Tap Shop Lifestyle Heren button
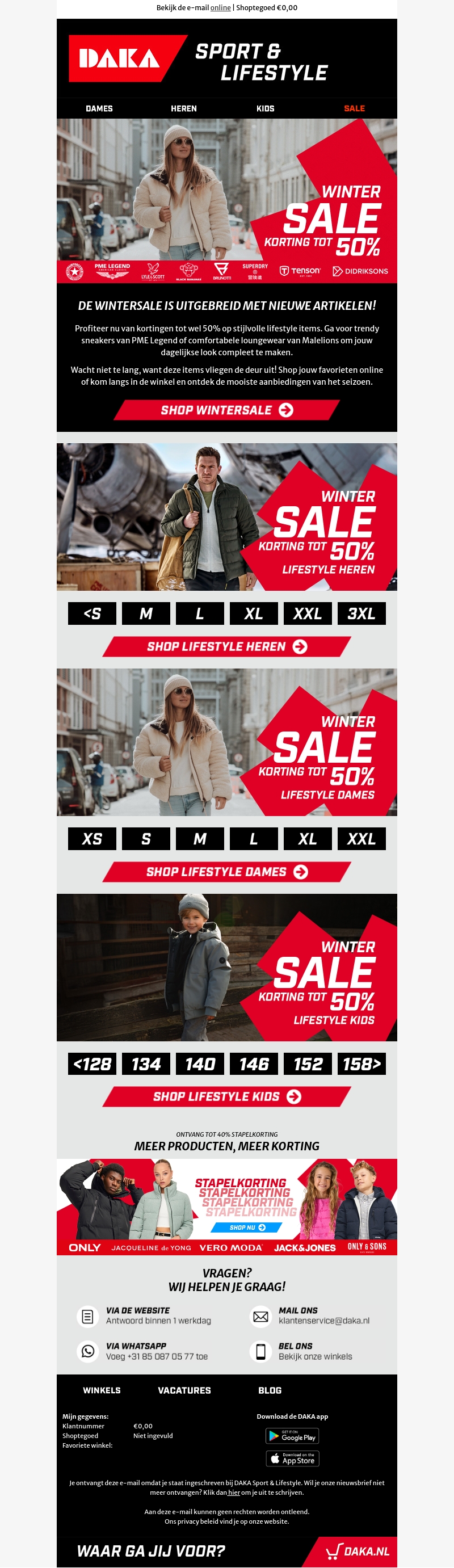This screenshot has width=454, height=1568. pyautogui.click(x=226, y=646)
